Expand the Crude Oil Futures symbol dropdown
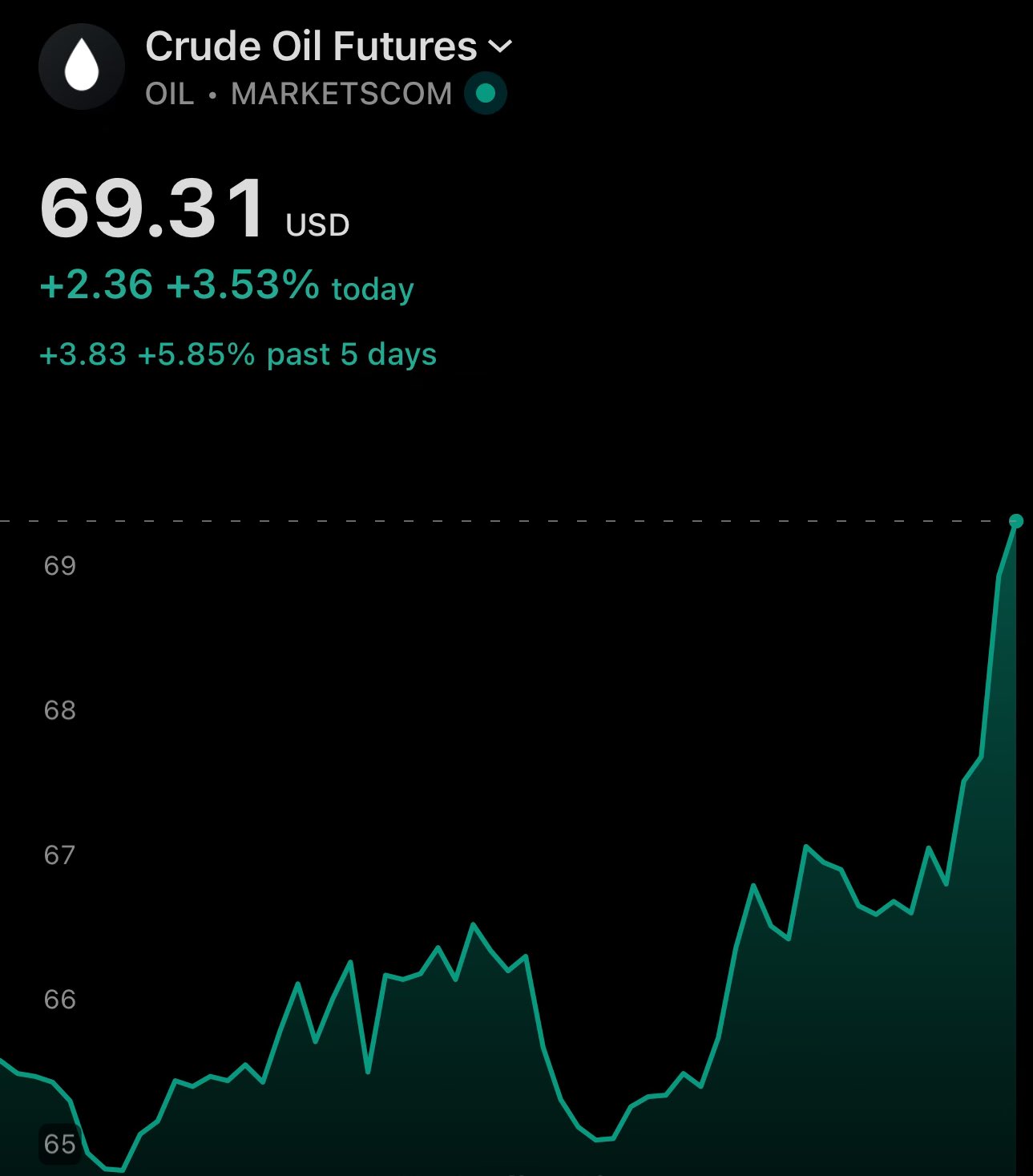 pyautogui.click(x=500, y=47)
